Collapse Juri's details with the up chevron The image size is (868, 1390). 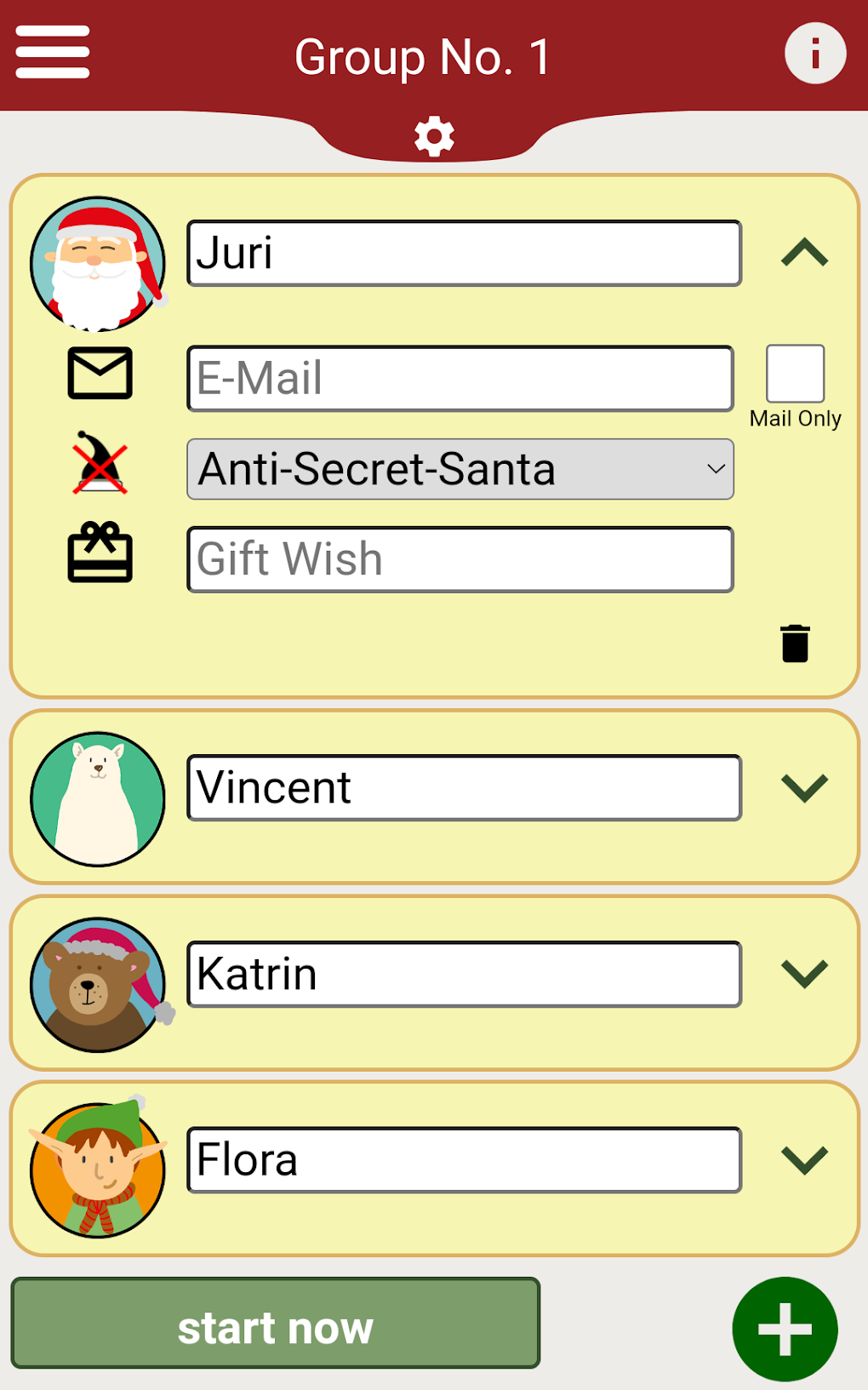tap(804, 253)
